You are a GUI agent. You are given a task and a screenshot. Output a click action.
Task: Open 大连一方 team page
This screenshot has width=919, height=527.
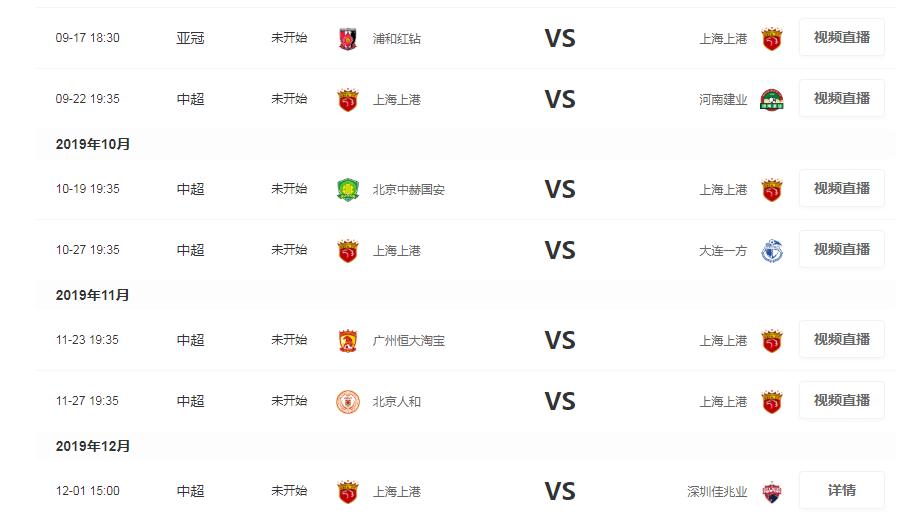click(x=723, y=250)
